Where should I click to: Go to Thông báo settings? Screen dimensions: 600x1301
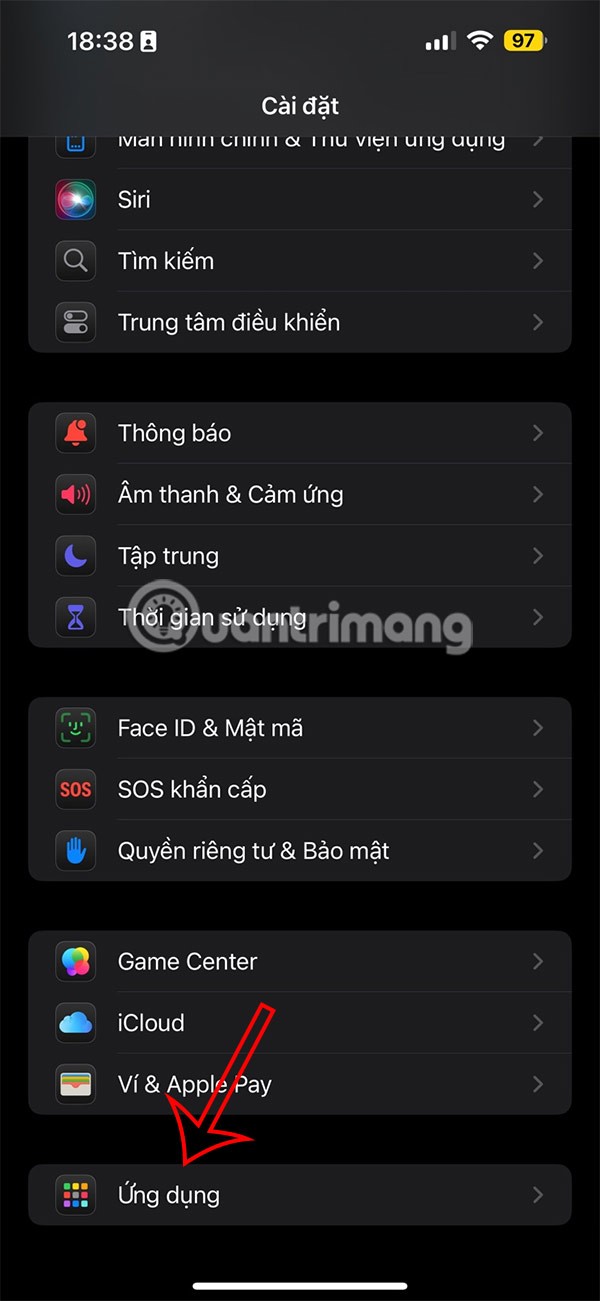pos(300,433)
